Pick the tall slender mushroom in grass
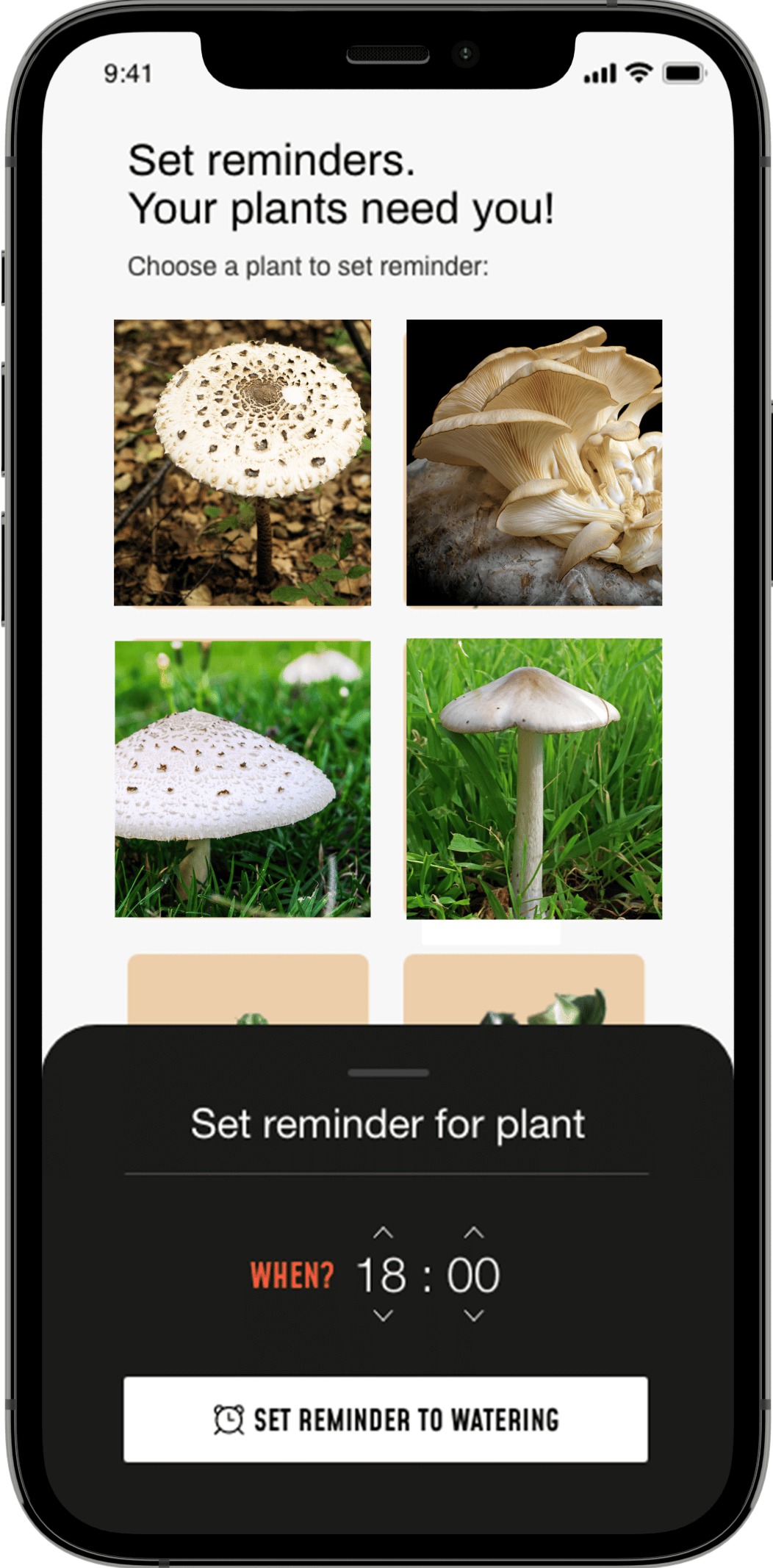This screenshot has width=773, height=1568. [x=534, y=778]
